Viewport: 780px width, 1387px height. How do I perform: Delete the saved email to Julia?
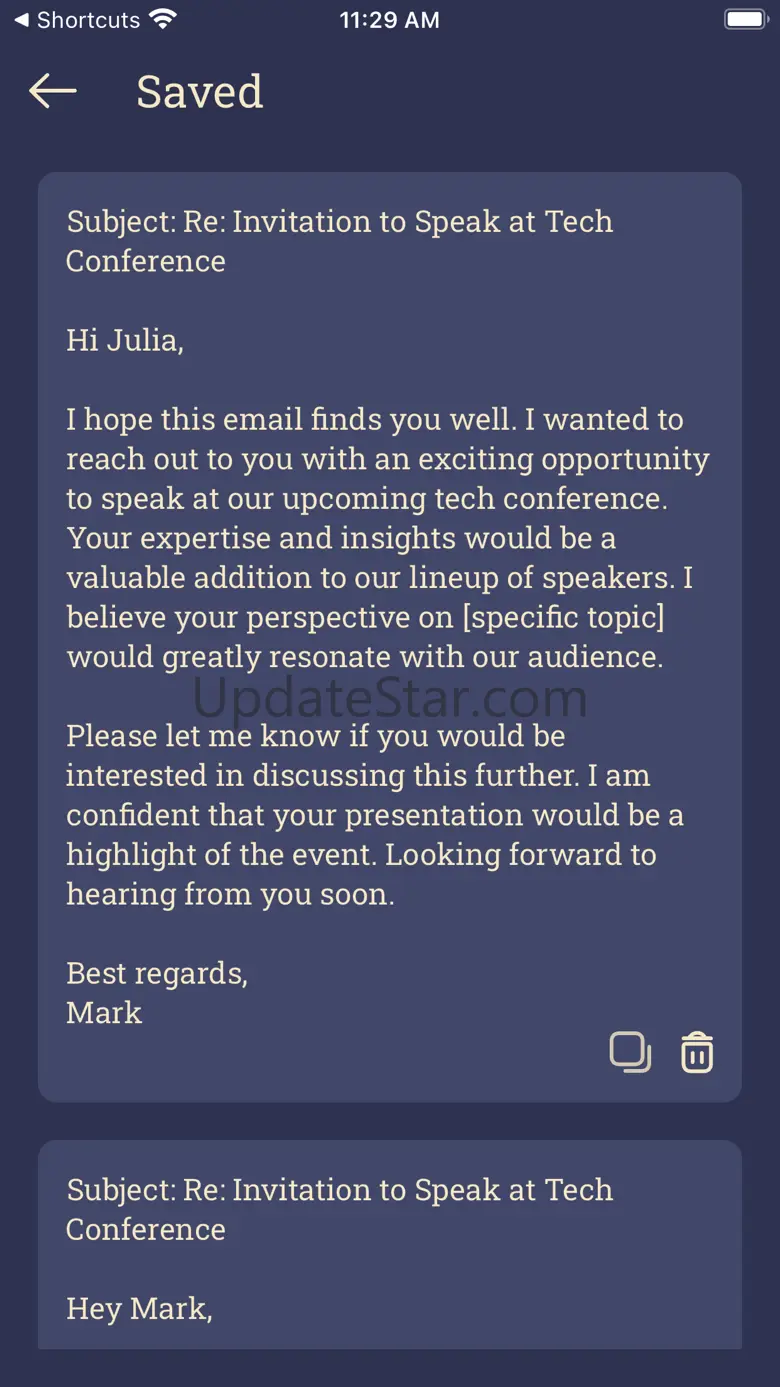[697, 1052]
